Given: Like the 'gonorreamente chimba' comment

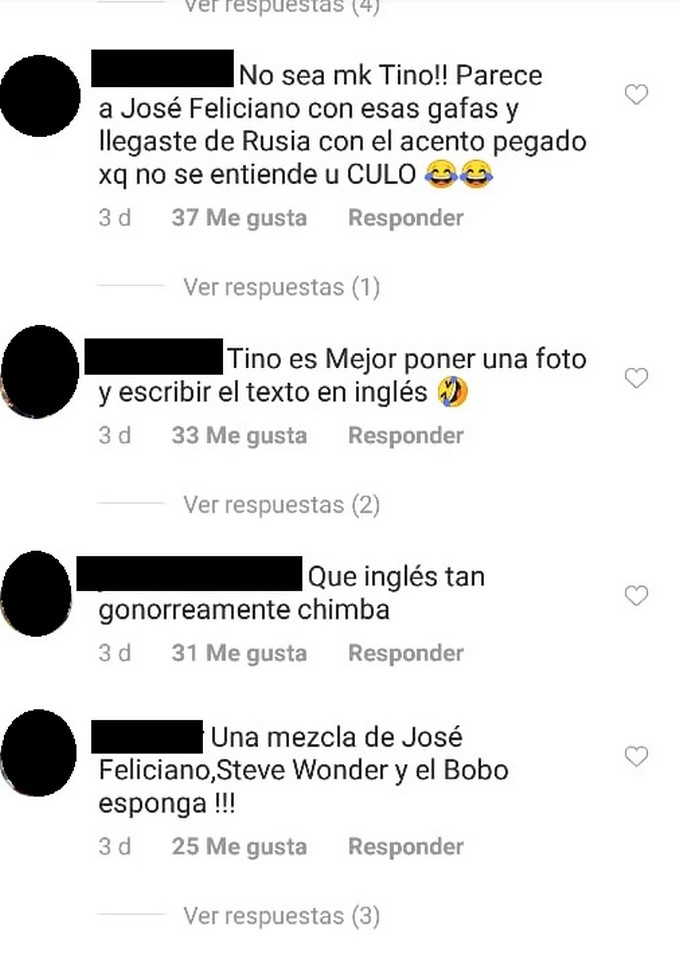Looking at the screenshot, I should [x=636, y=596].
